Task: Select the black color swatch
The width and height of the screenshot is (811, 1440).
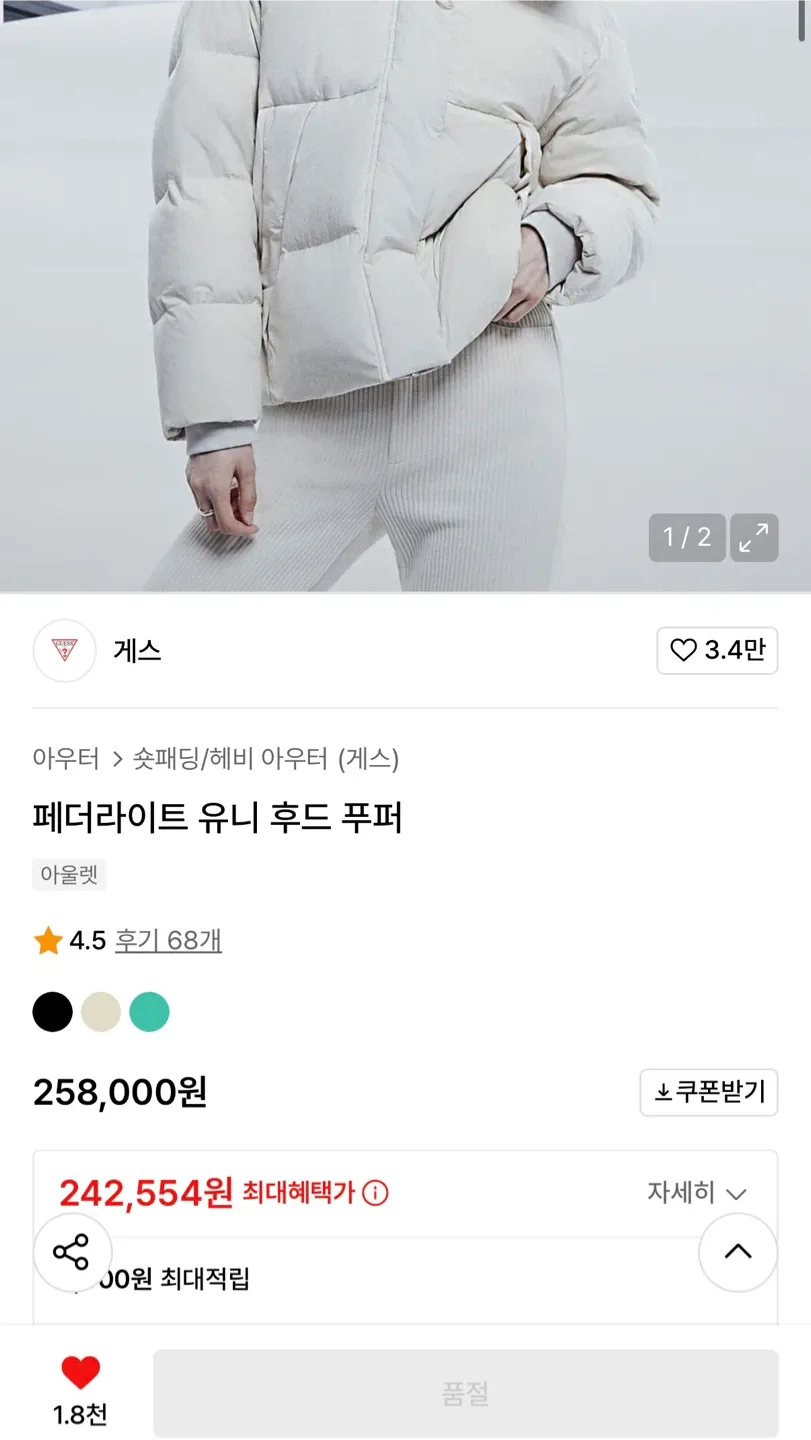Action: 53,1012
